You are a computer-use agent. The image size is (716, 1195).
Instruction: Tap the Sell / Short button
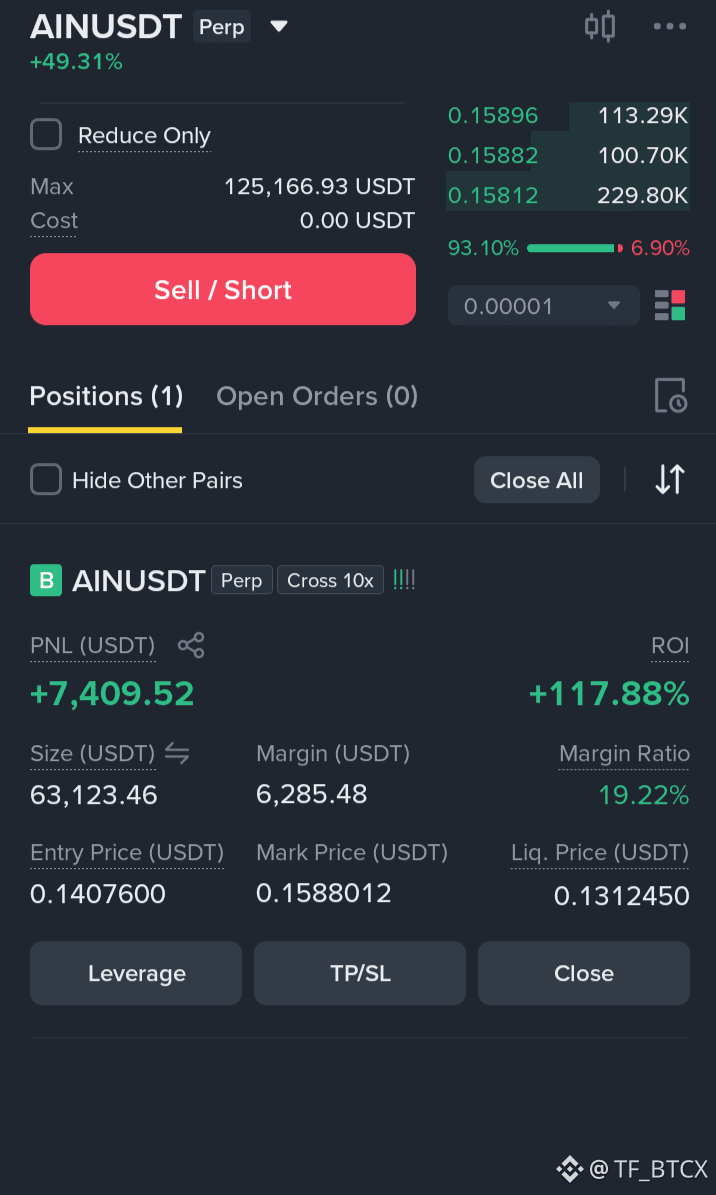click(x=223, y=290)
